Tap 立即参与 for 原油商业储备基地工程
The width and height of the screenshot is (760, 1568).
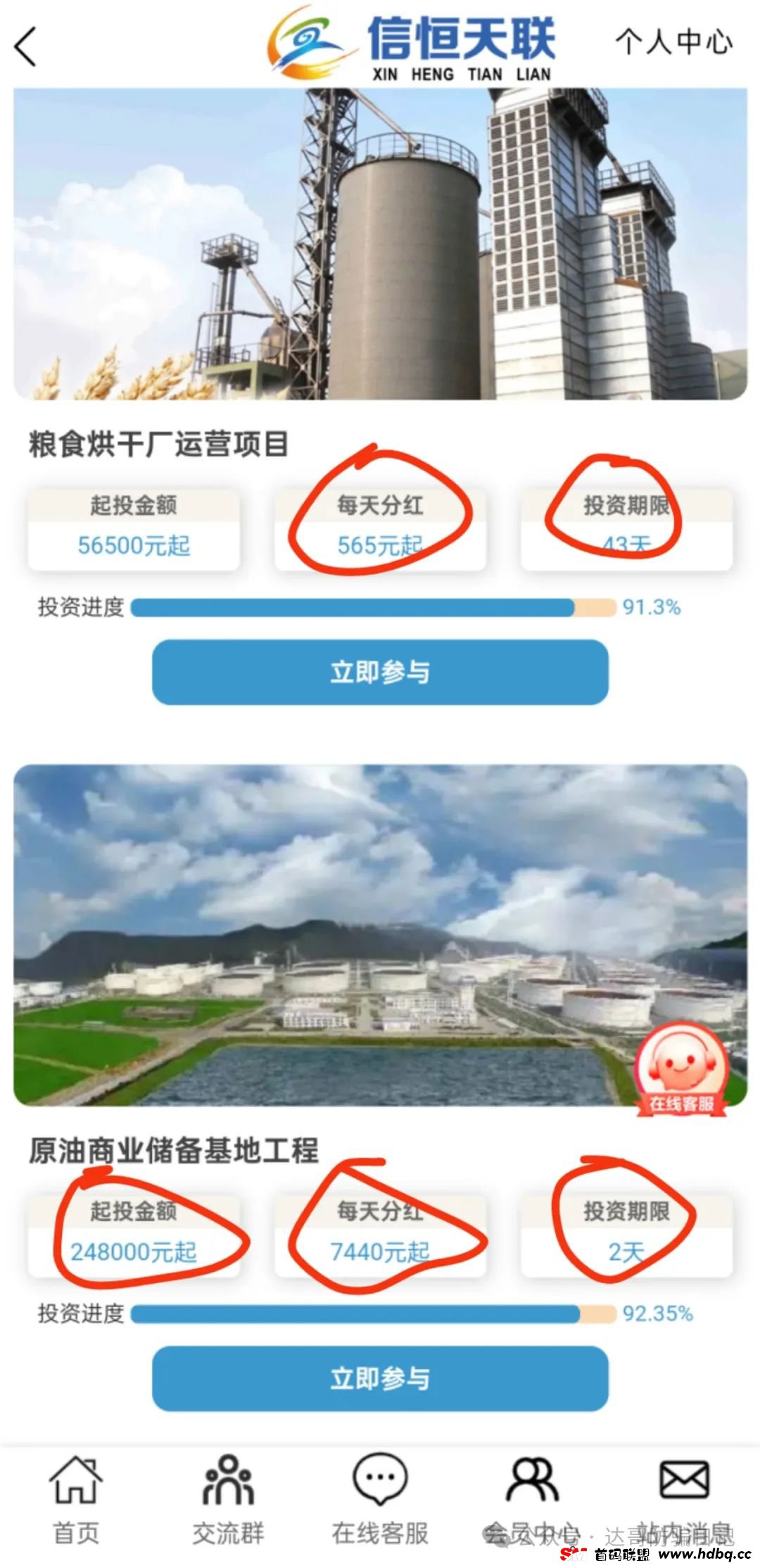pos(380,1378)
